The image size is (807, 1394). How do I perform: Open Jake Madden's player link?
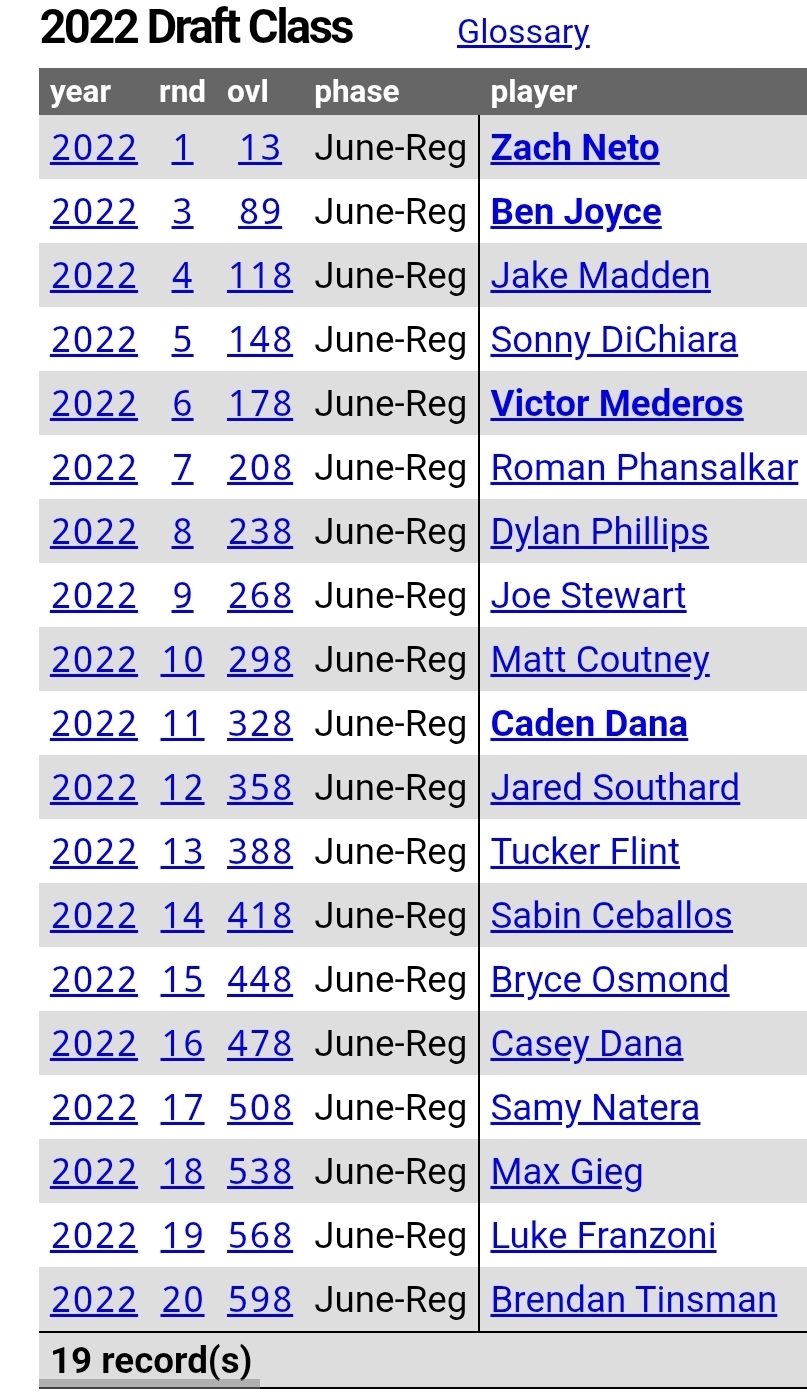pyautogui.click(x=600, y=276)
